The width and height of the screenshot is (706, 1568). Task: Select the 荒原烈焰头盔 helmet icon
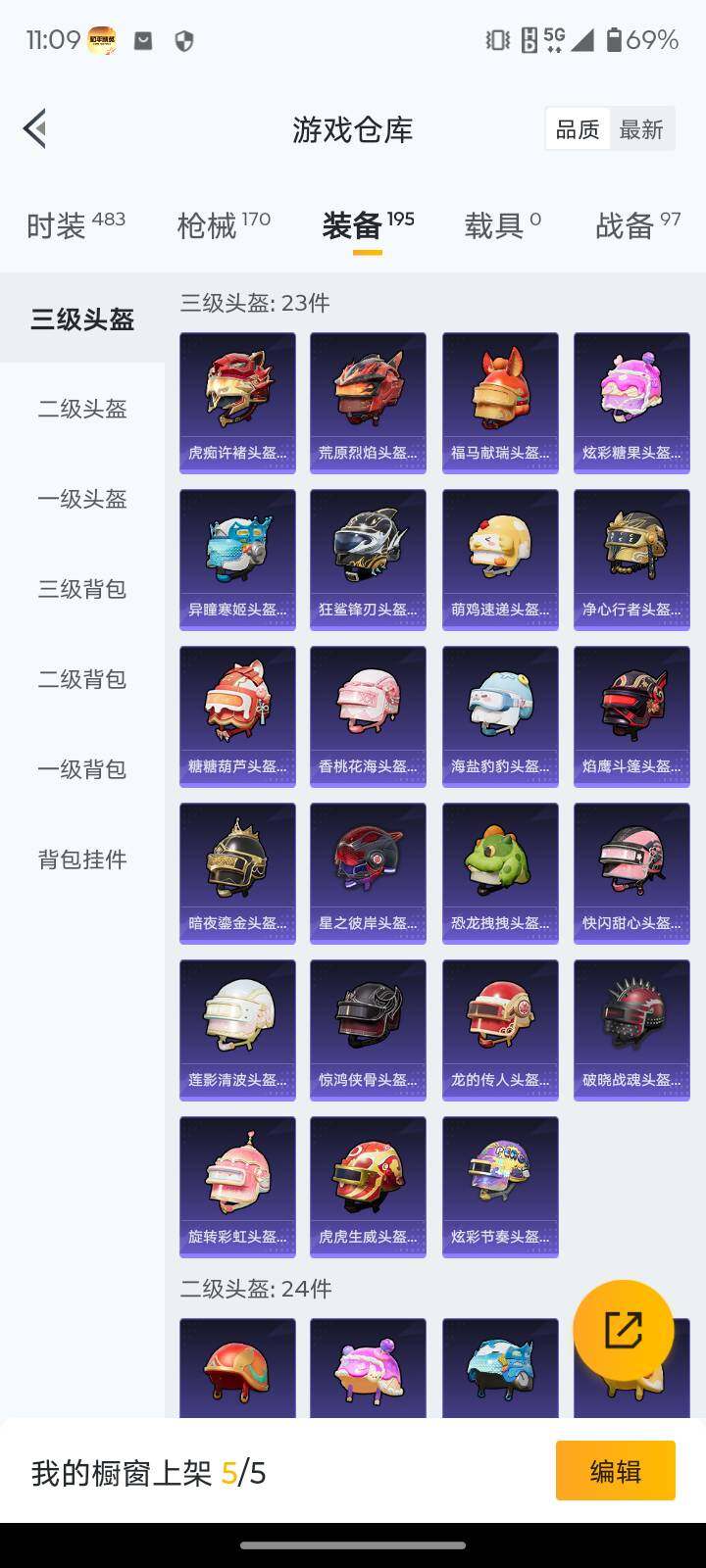click(368, 402)
